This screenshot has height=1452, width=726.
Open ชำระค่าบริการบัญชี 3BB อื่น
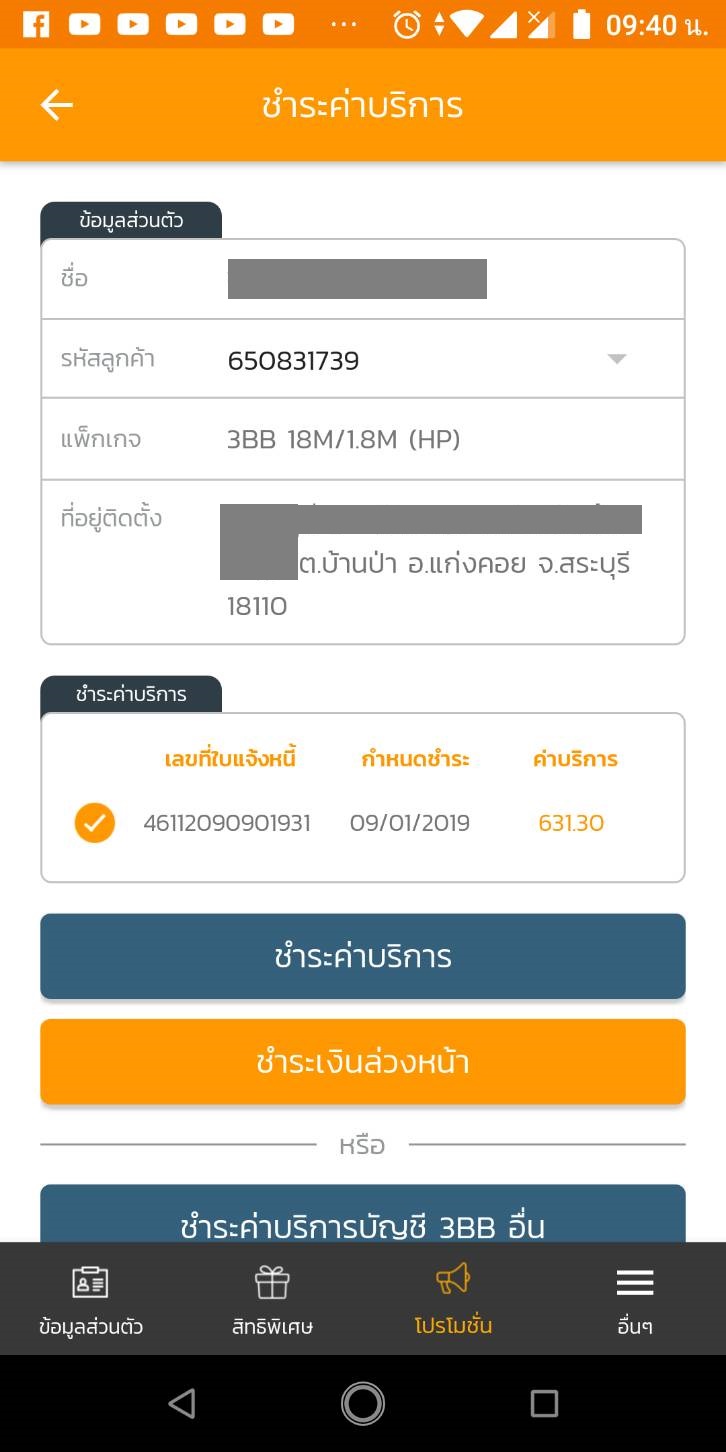[363, 1215]
